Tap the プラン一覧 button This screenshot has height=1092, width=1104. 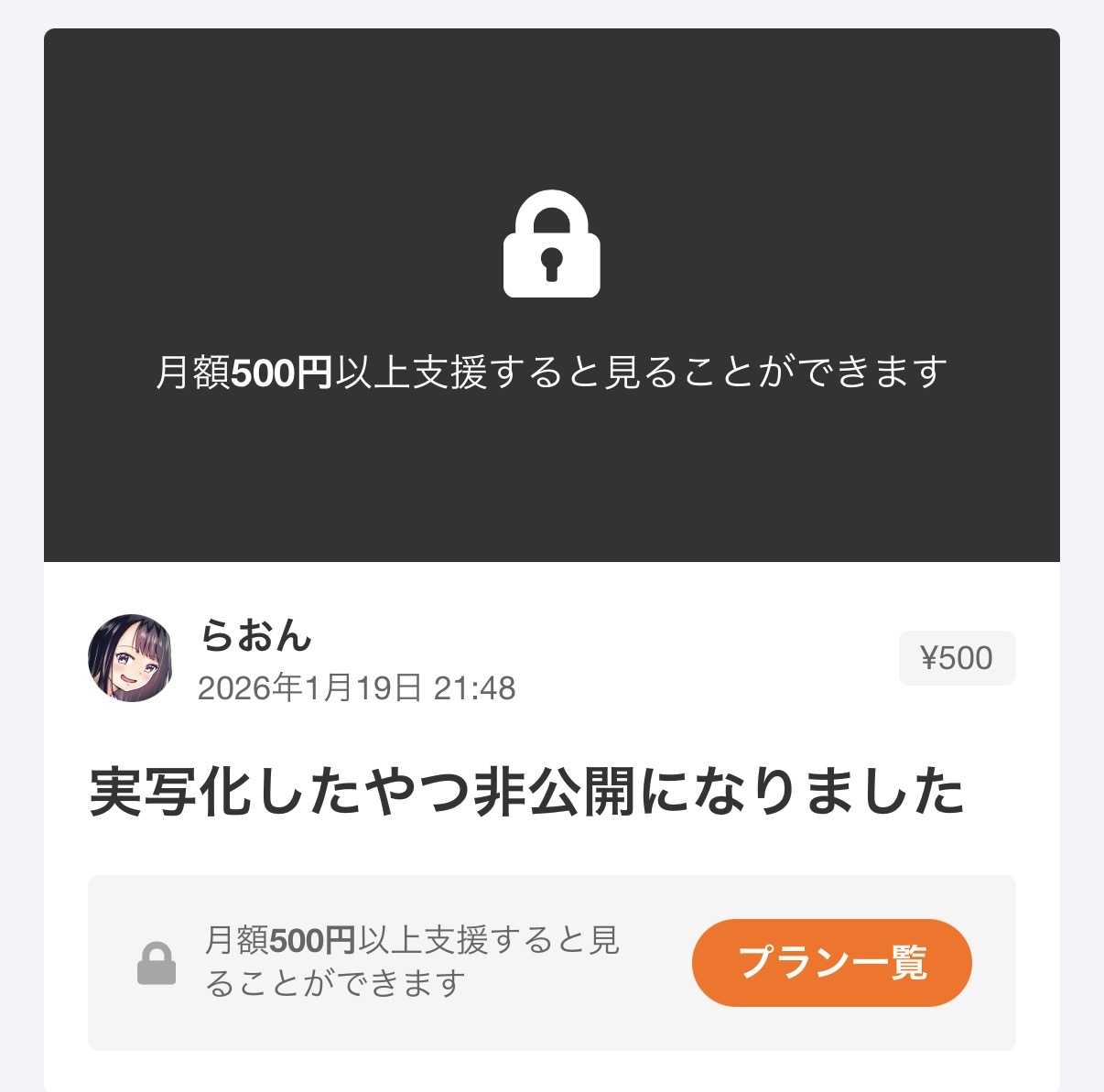coord(831,963)
